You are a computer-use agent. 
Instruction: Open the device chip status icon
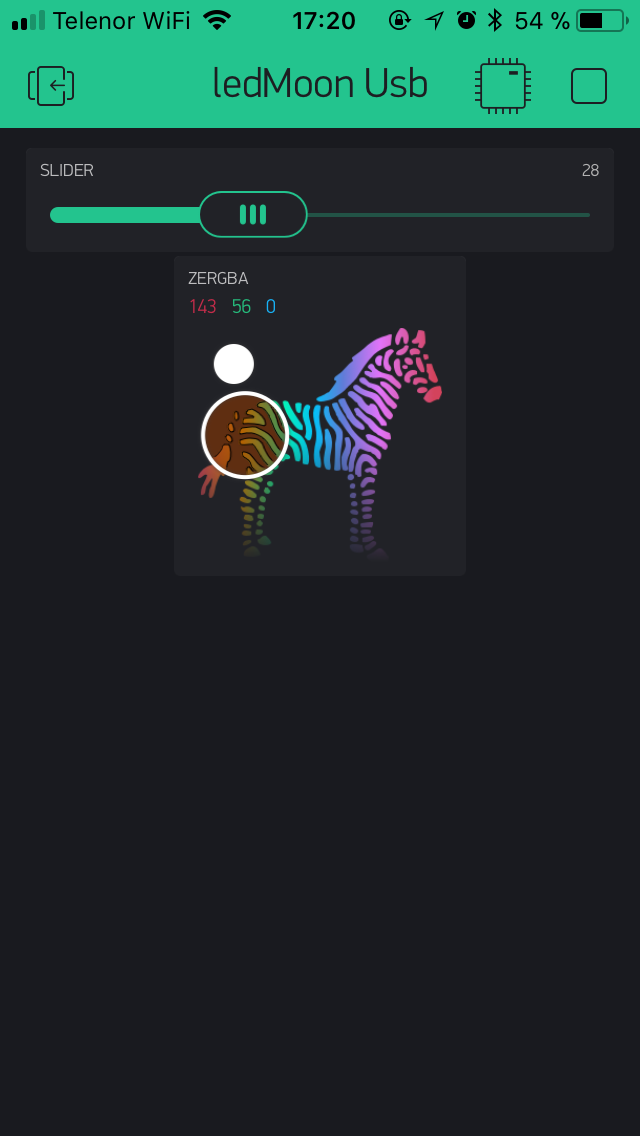coord(503,86)
